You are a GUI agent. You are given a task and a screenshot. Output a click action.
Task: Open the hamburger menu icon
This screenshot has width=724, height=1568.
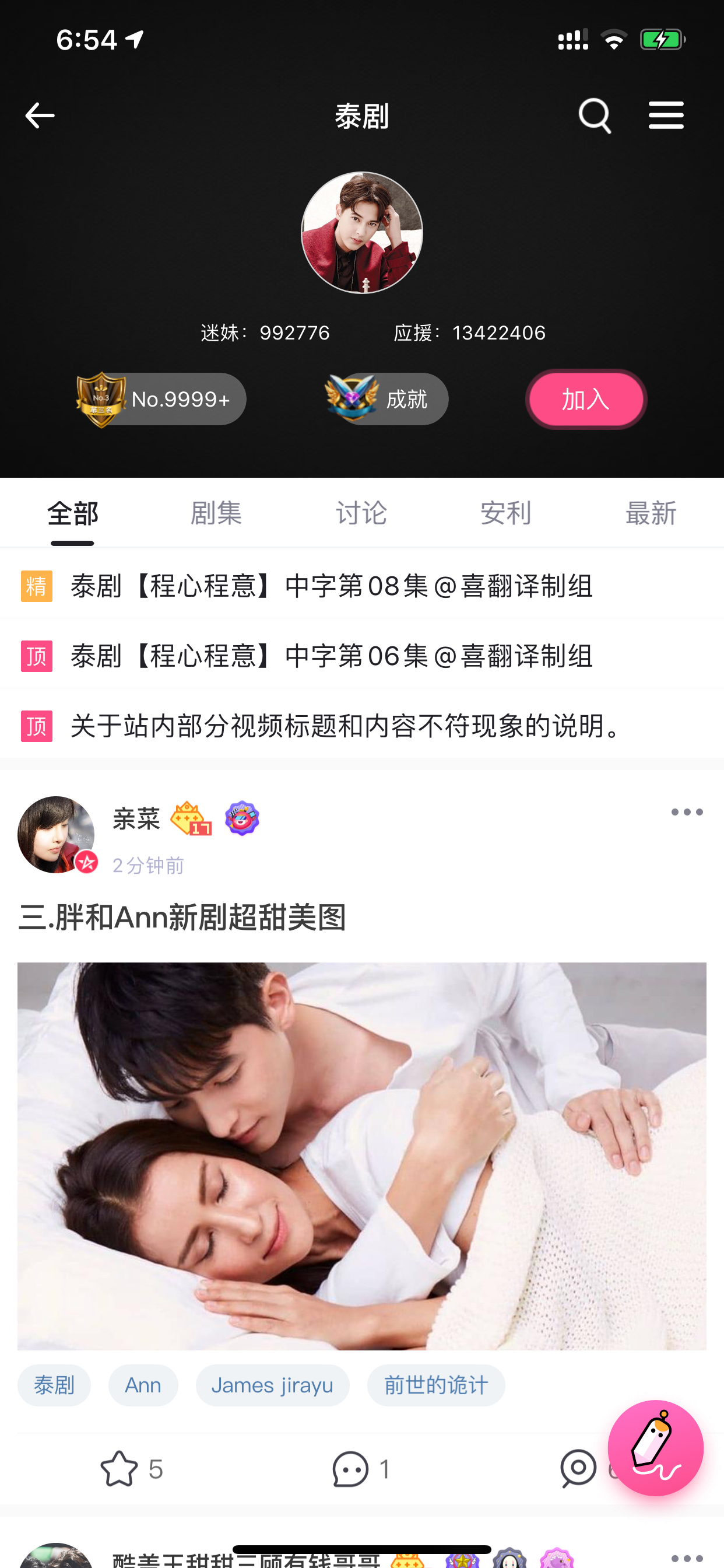pyautogui.click(x=666, y=116)
